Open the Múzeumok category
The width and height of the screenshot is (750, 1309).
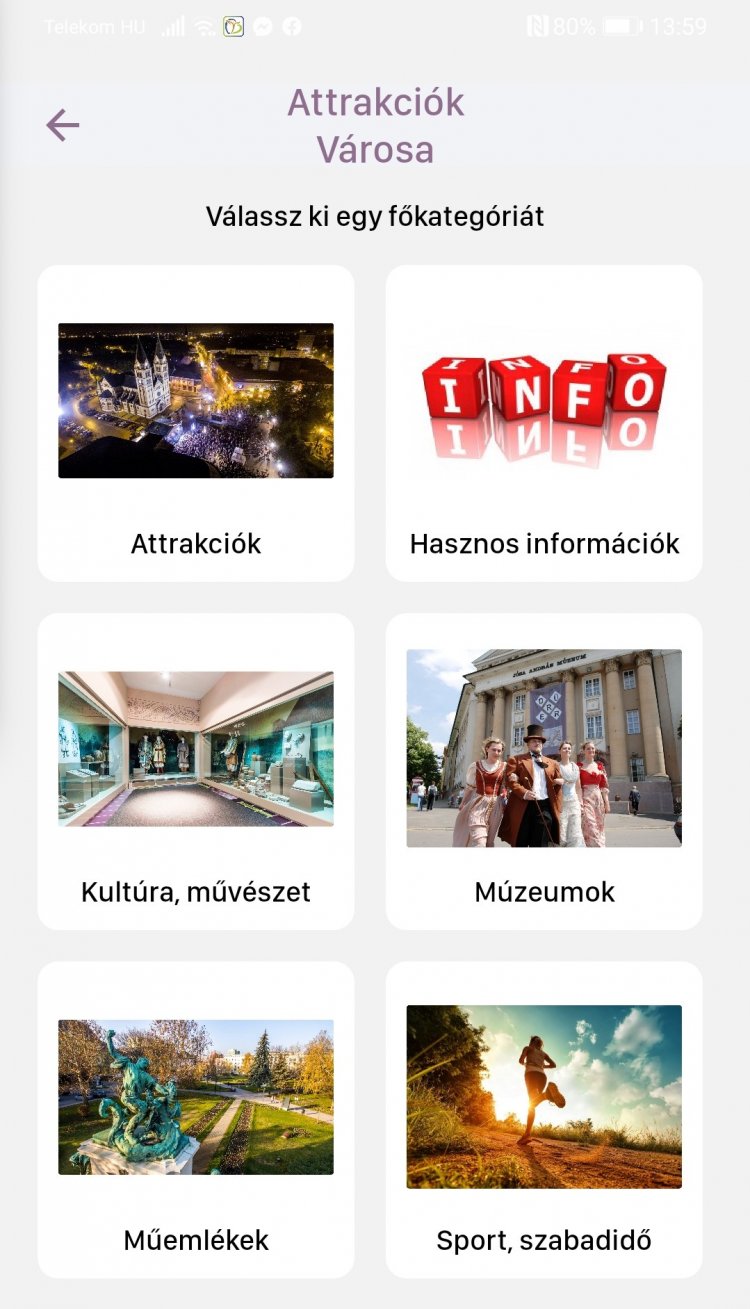[544, 771]
